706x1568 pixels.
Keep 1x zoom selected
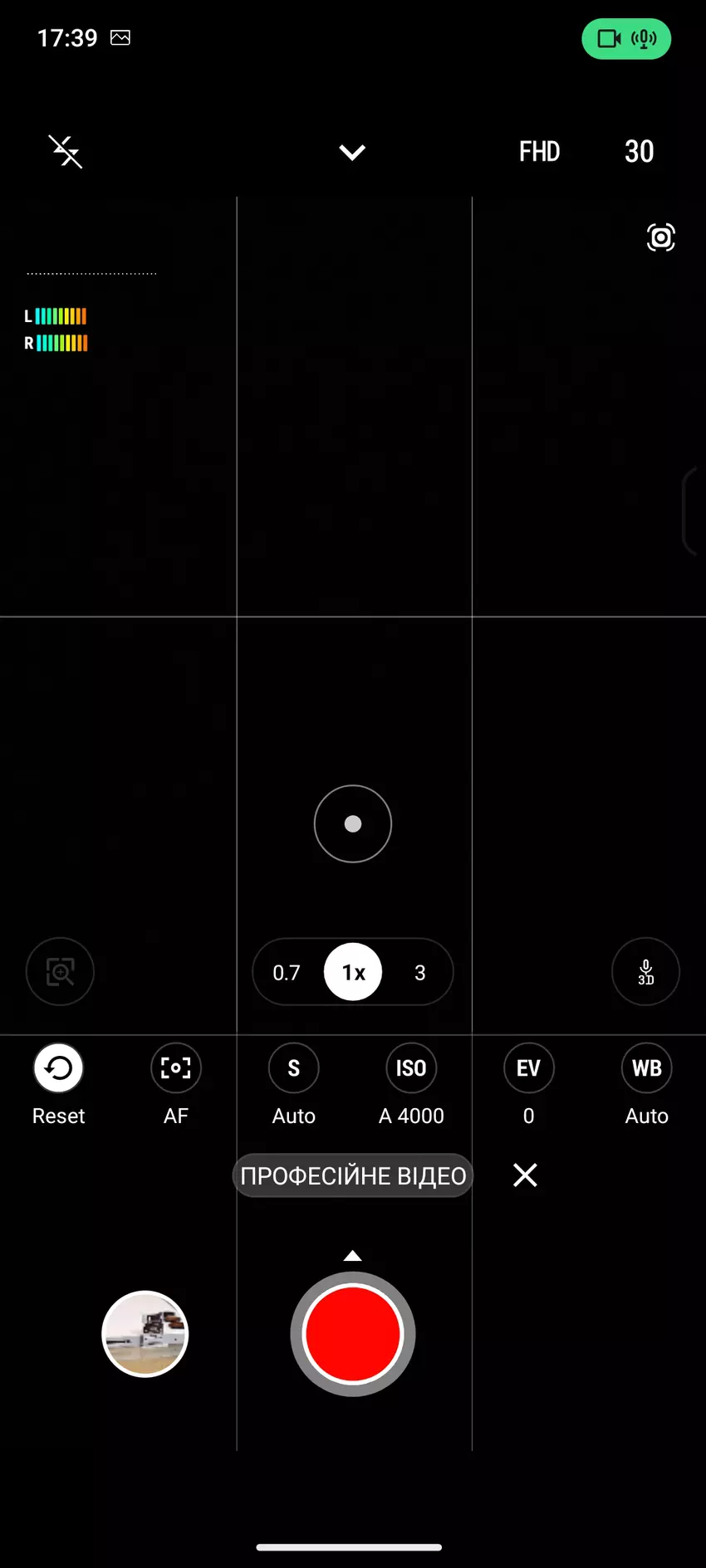point(352,972)
